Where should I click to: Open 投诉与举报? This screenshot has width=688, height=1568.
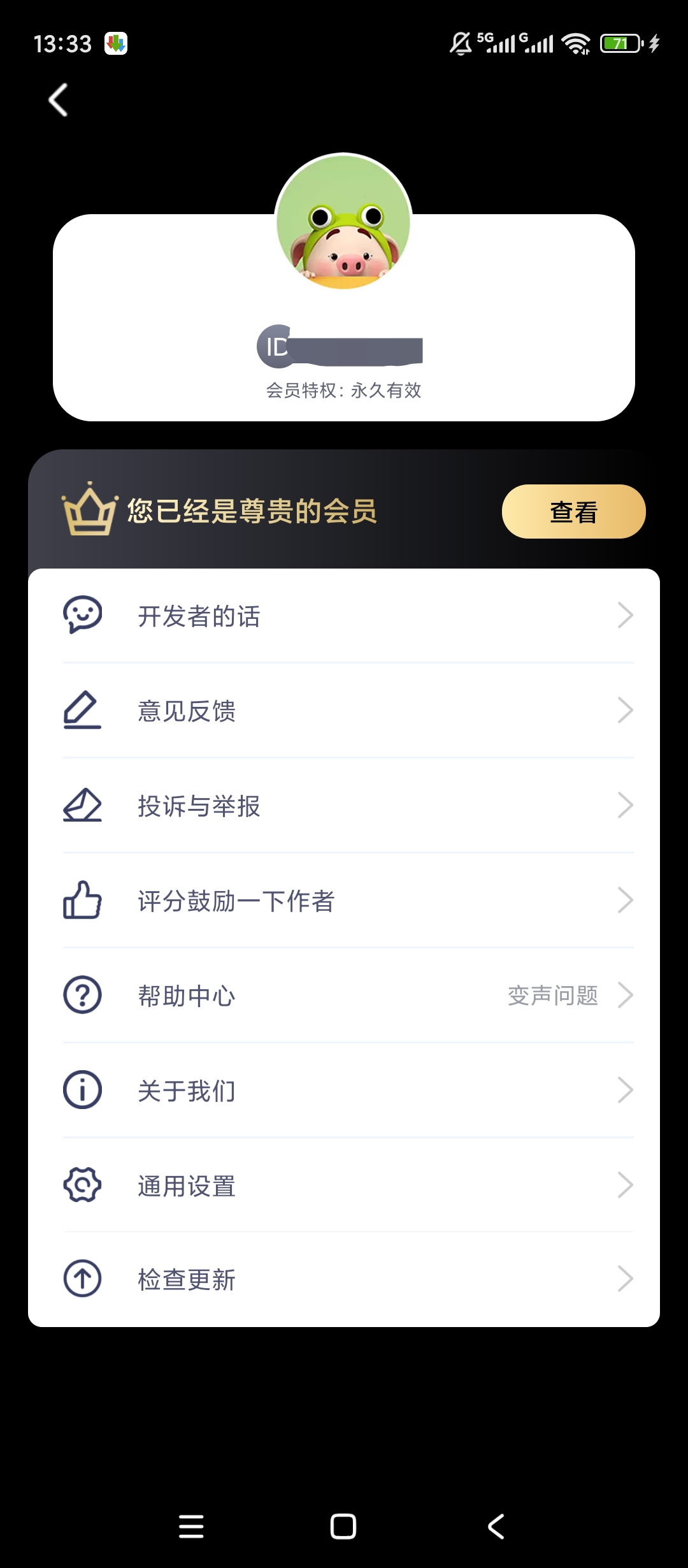pos(344,805)
